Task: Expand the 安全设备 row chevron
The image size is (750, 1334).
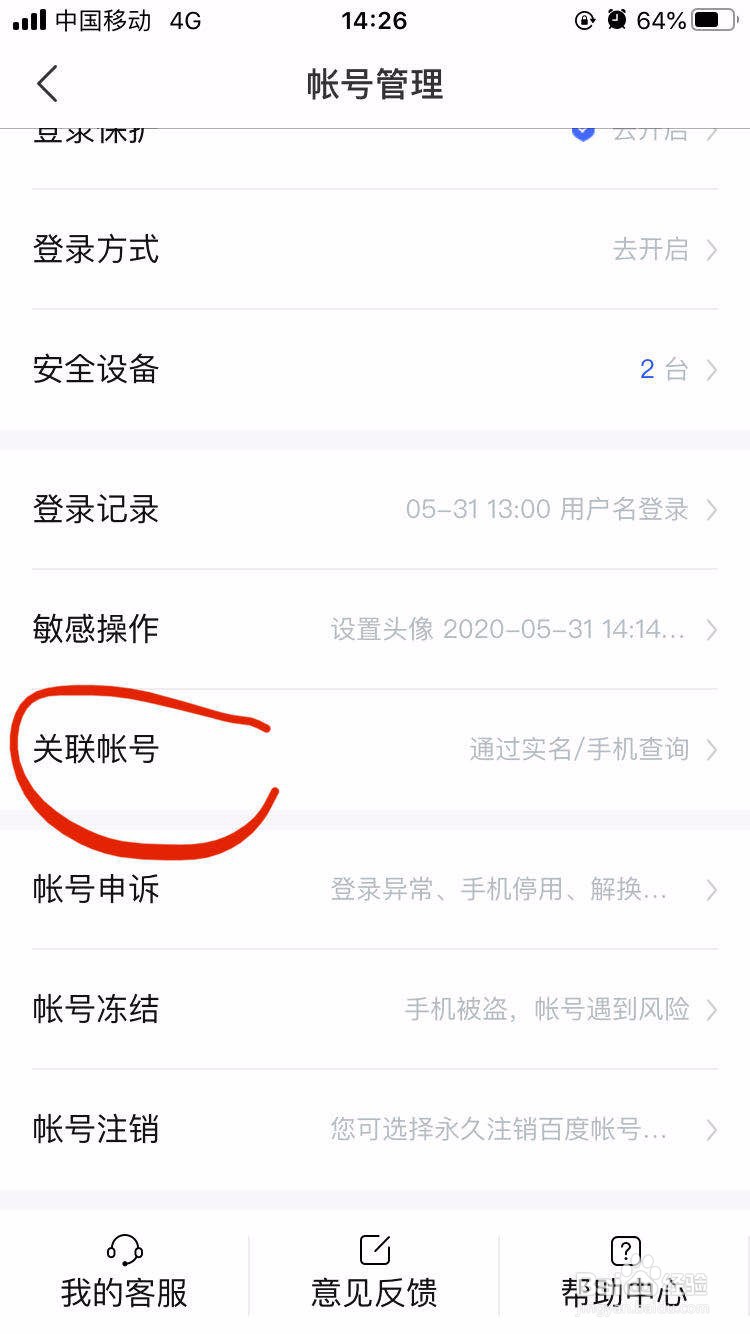Action: click(x=712, y=369)
